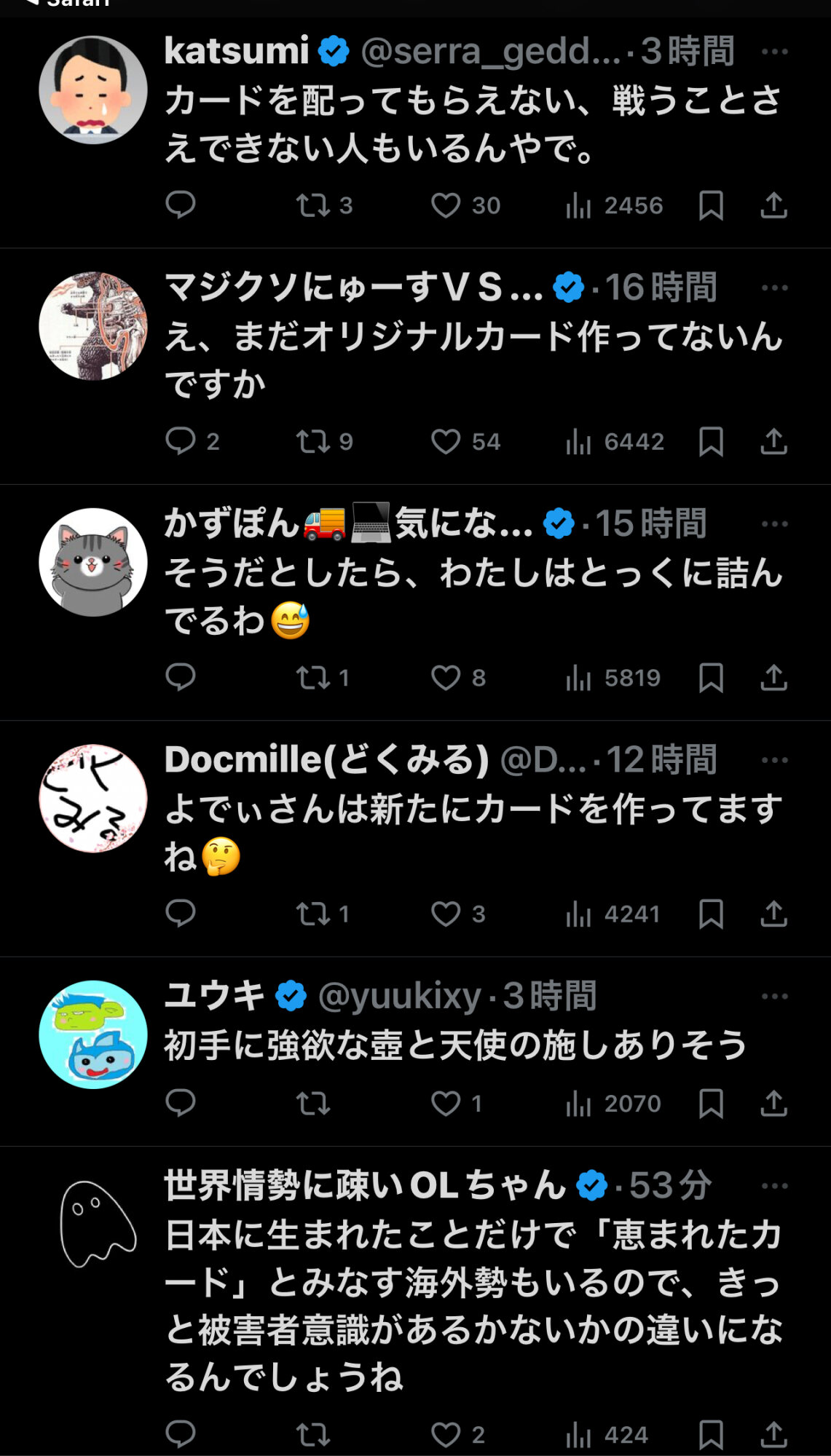Open katsumi's profile picture
The width and height of the screenshot is (831, 1456).
93,90
